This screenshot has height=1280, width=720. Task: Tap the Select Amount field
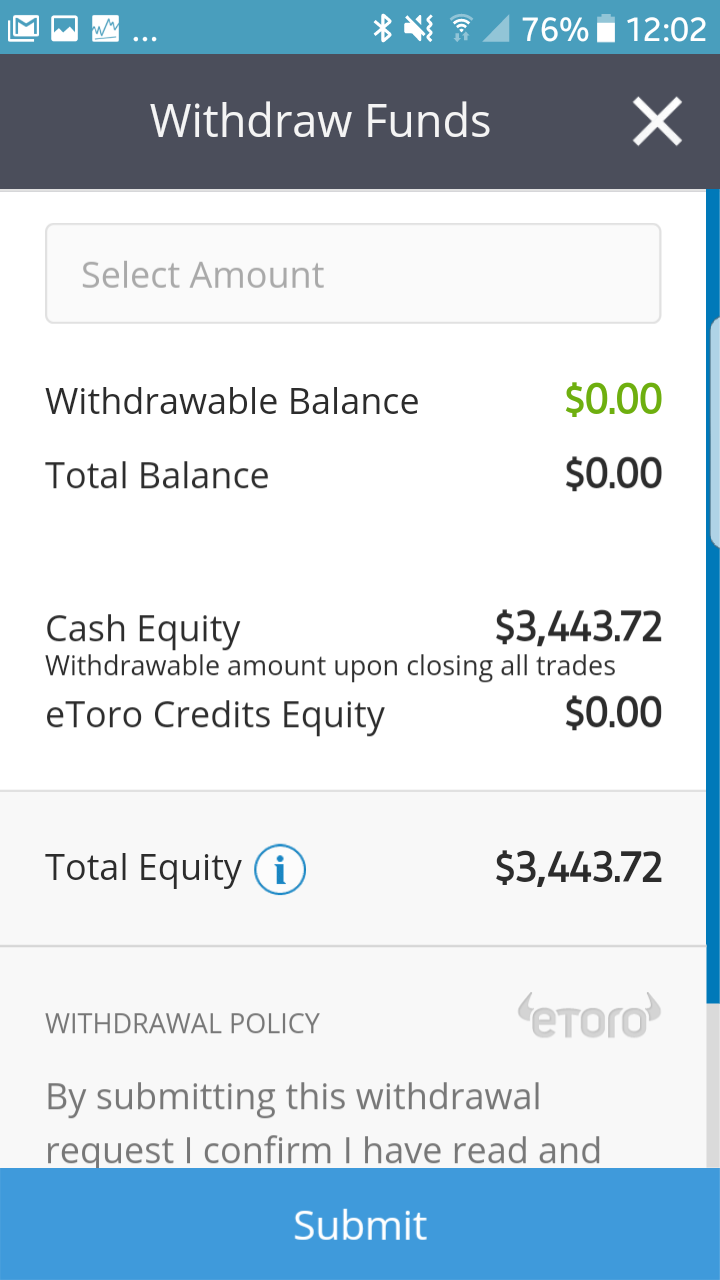[353, 273]
